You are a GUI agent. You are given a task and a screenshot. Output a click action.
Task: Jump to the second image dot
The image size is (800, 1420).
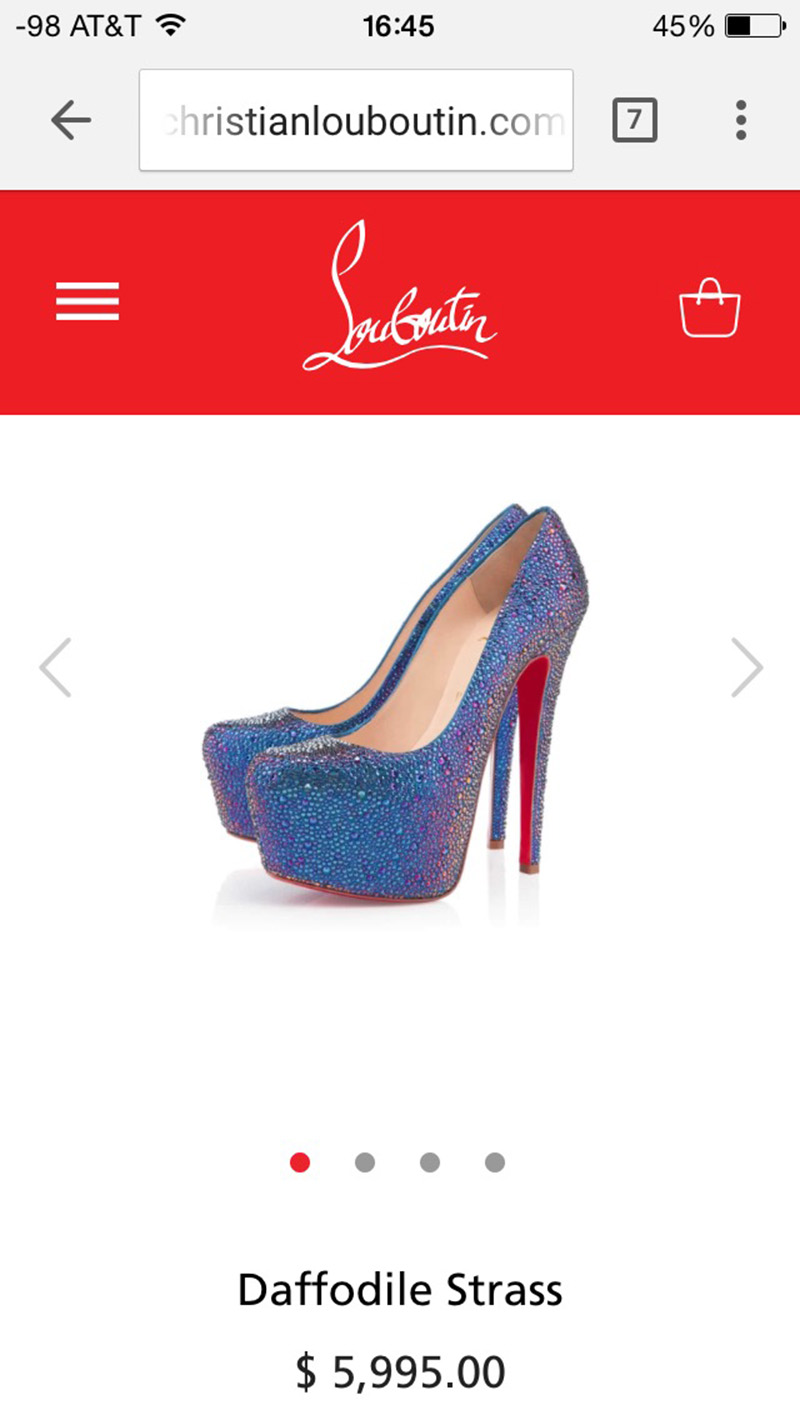[365, 1162]
